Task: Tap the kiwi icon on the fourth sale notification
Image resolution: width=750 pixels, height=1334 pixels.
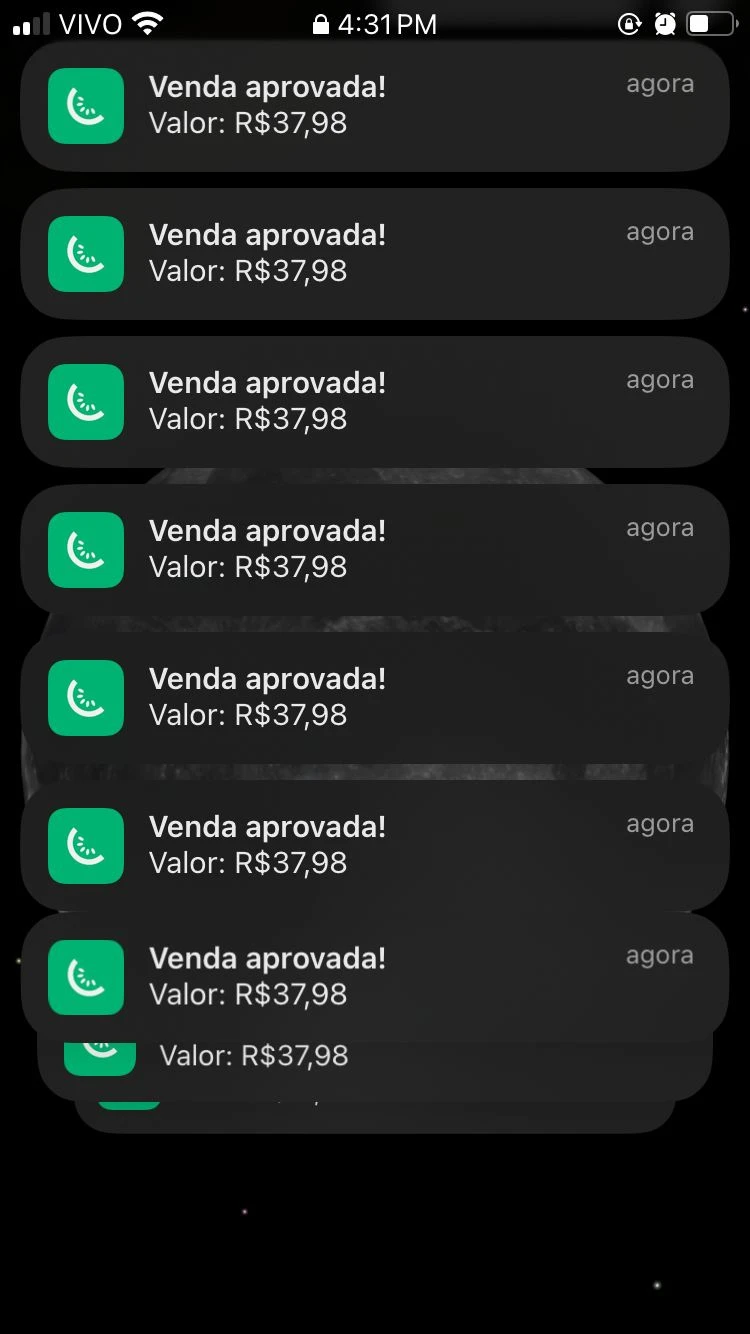Action: click(x=86, y=549)
